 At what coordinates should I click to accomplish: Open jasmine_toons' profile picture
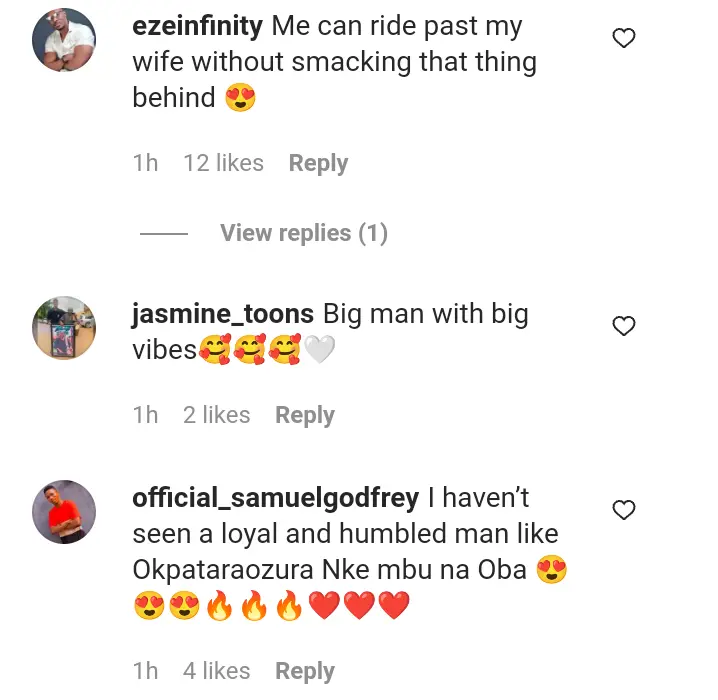pyautogui.click(x=64, y=327)
